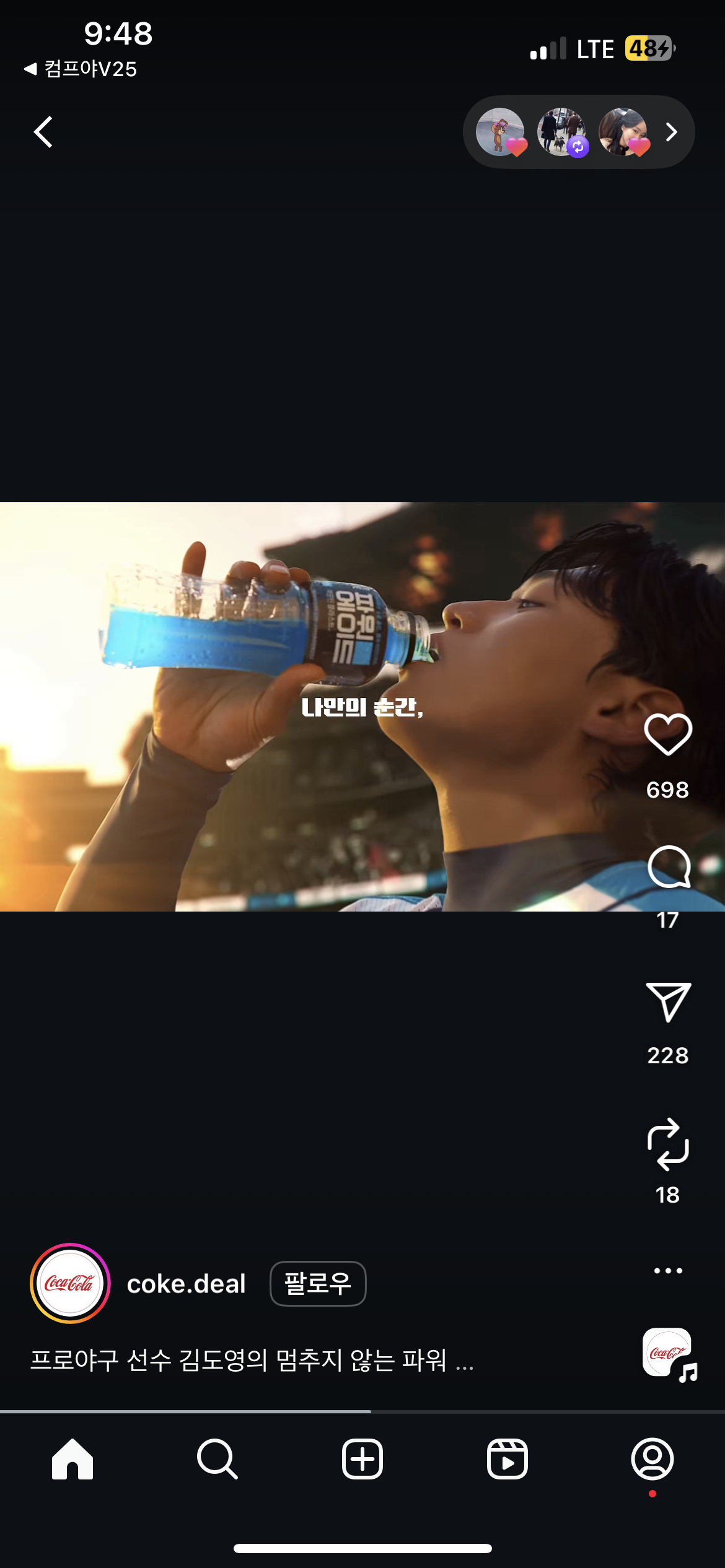
Task: Open the three-dot overflow menu
Action: pyautogui.click(x=668, y=1271)
